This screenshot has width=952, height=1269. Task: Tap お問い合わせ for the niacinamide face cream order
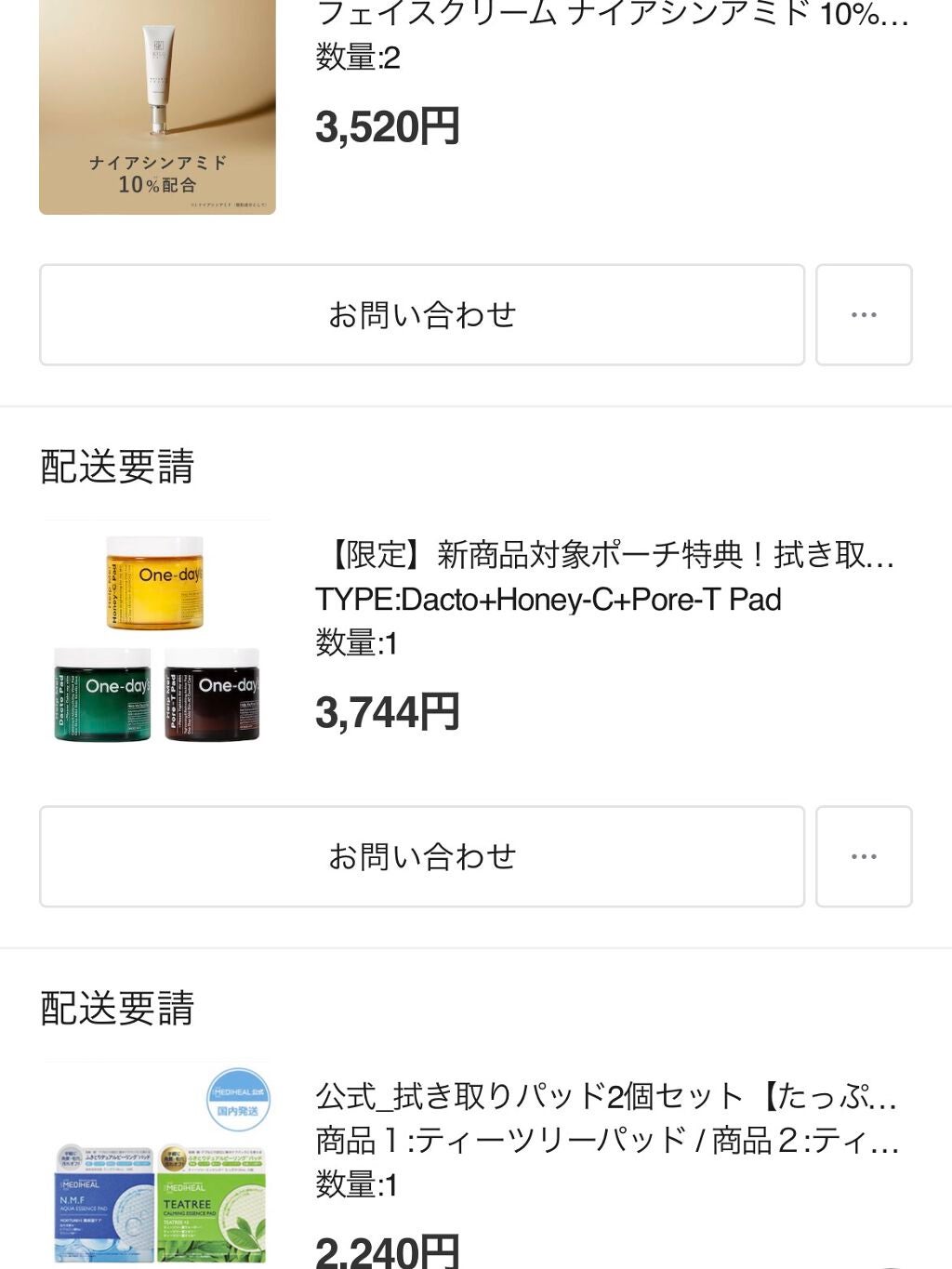421,315
